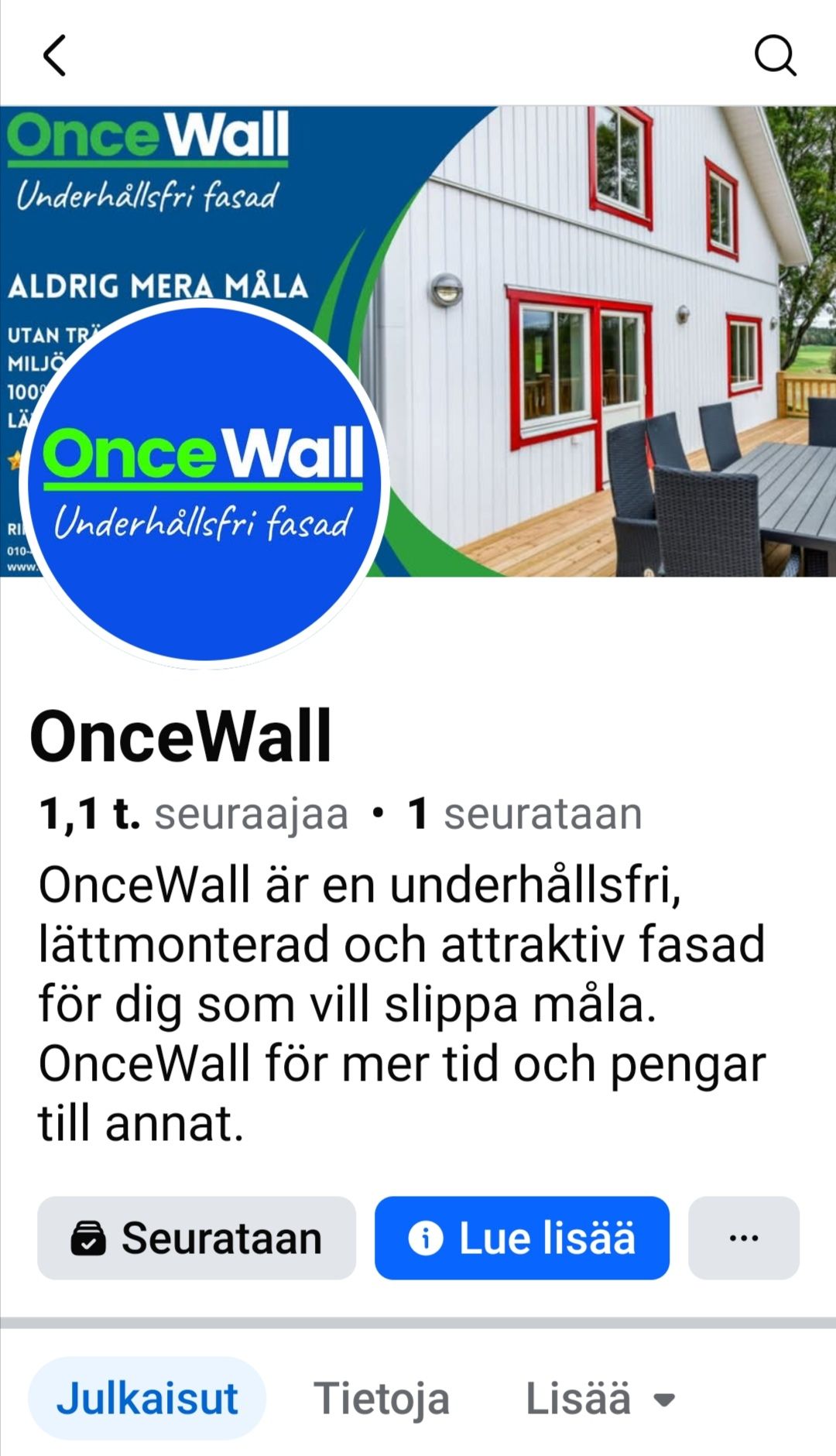Go back using the top-left arrow

pyautogui.click(x=54, y=56)
